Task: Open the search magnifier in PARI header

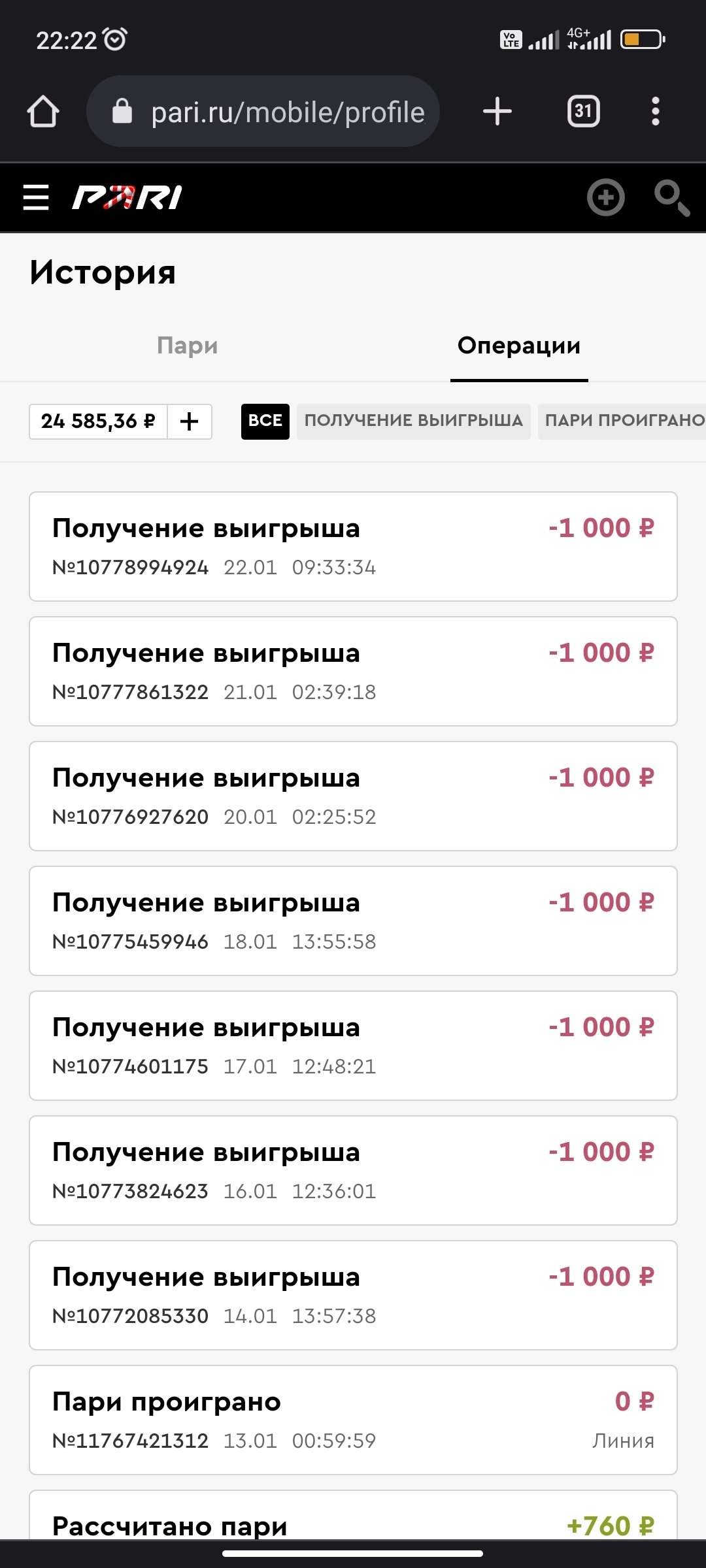Action: coord(671,197)
